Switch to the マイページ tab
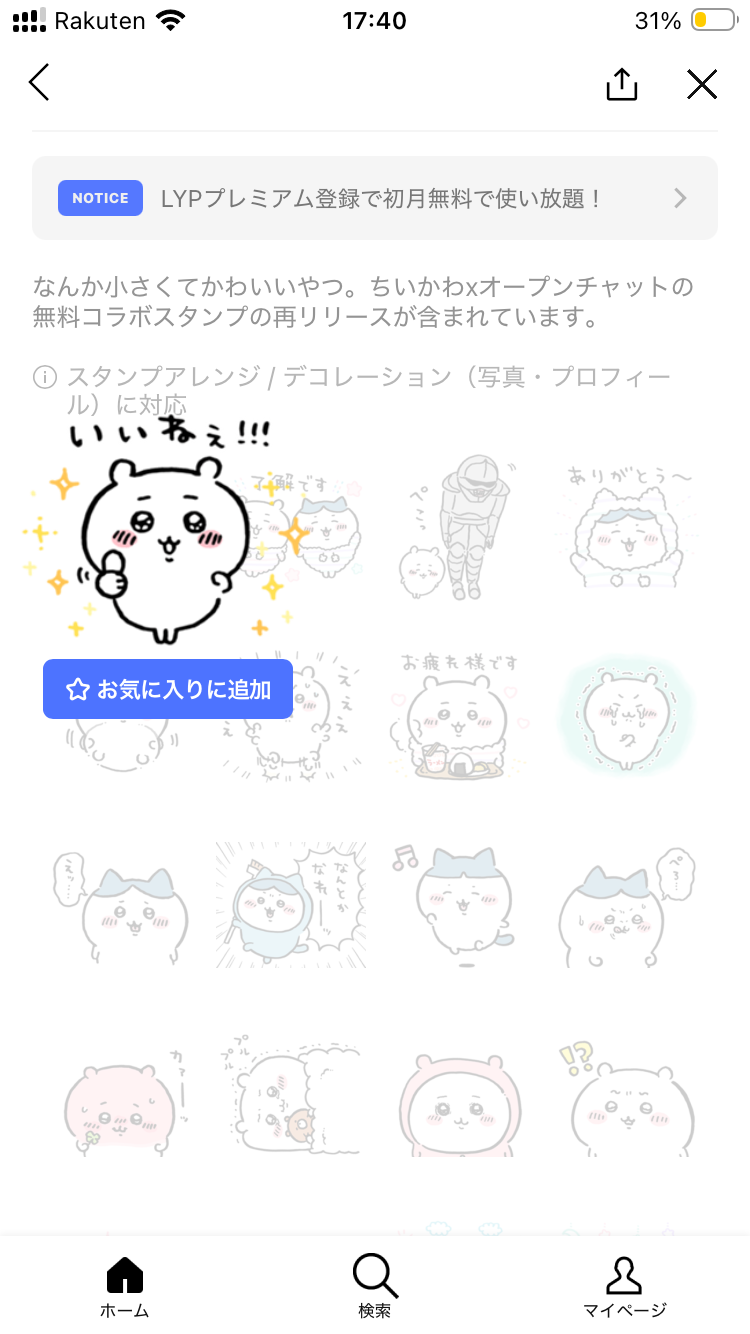 625,1286
